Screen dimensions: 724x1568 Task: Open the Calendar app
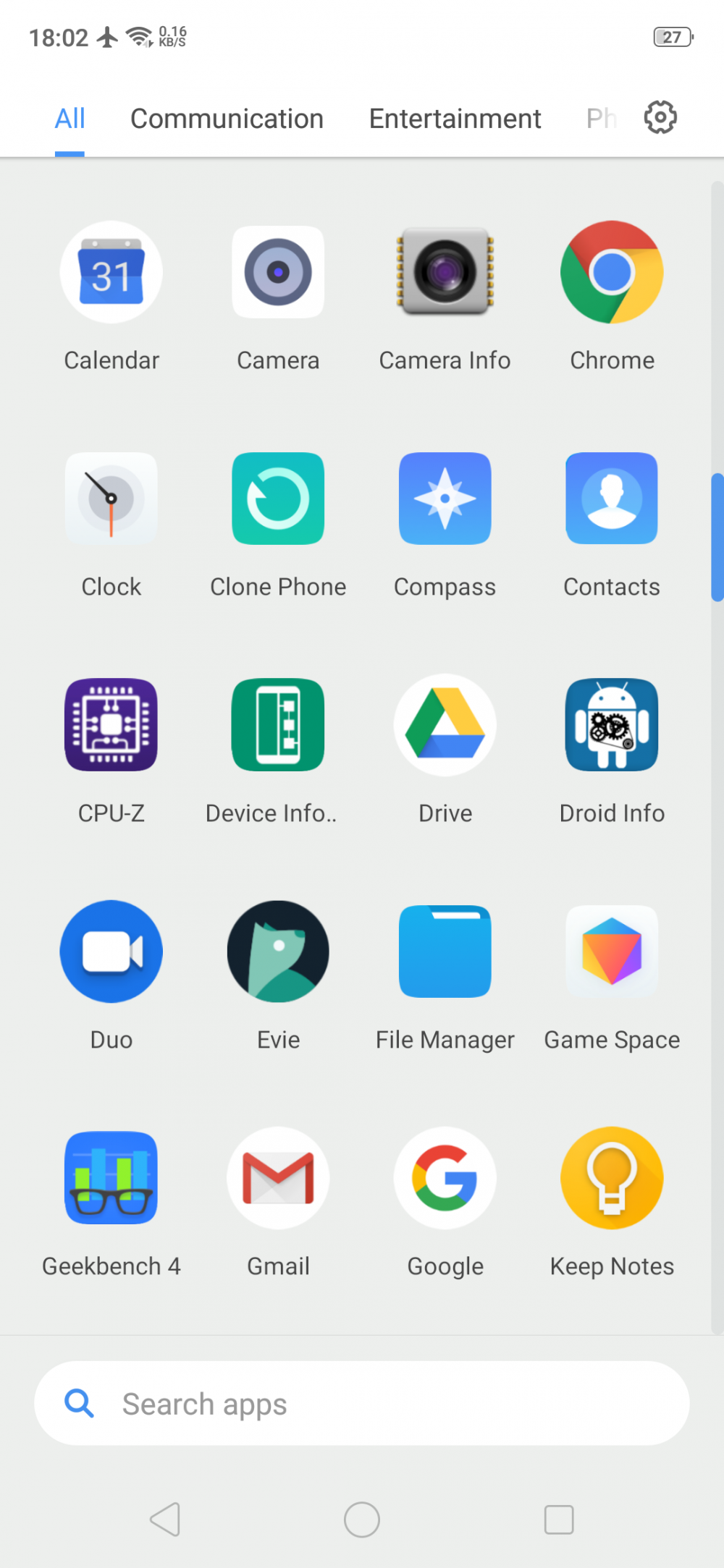(x=111, y=273)
